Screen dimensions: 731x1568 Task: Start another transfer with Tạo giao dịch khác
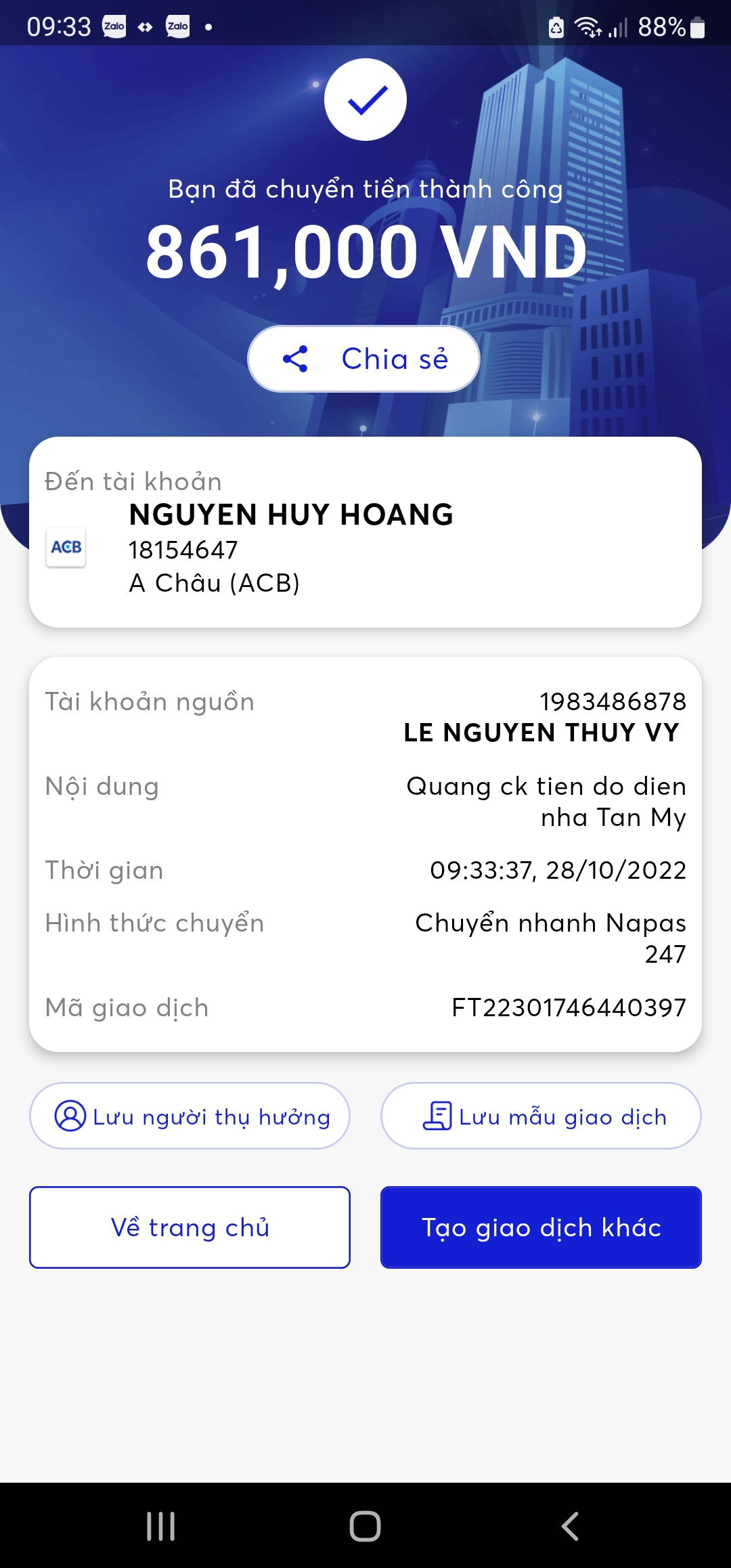[x=541, y=1227]
